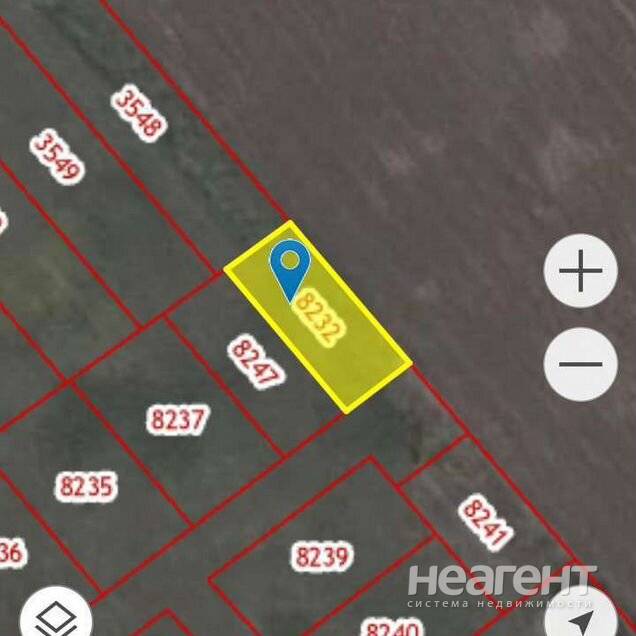Zoom in on the map
This screenshot has height=636, width=636.
(x=580, y=271)
